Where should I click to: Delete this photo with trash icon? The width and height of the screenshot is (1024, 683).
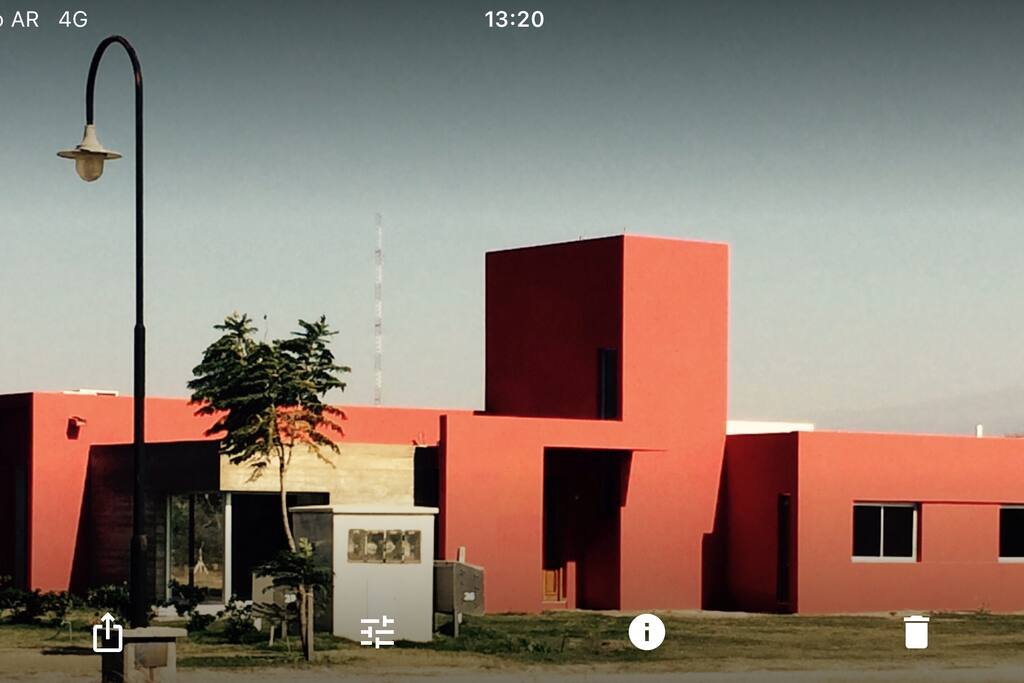[916, 632]
